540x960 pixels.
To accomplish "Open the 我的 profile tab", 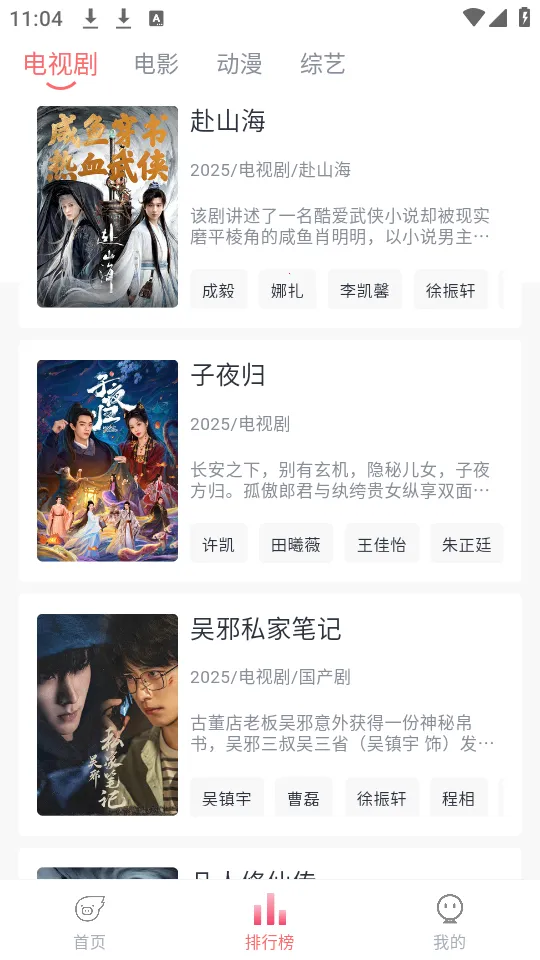I will [449, 921].
